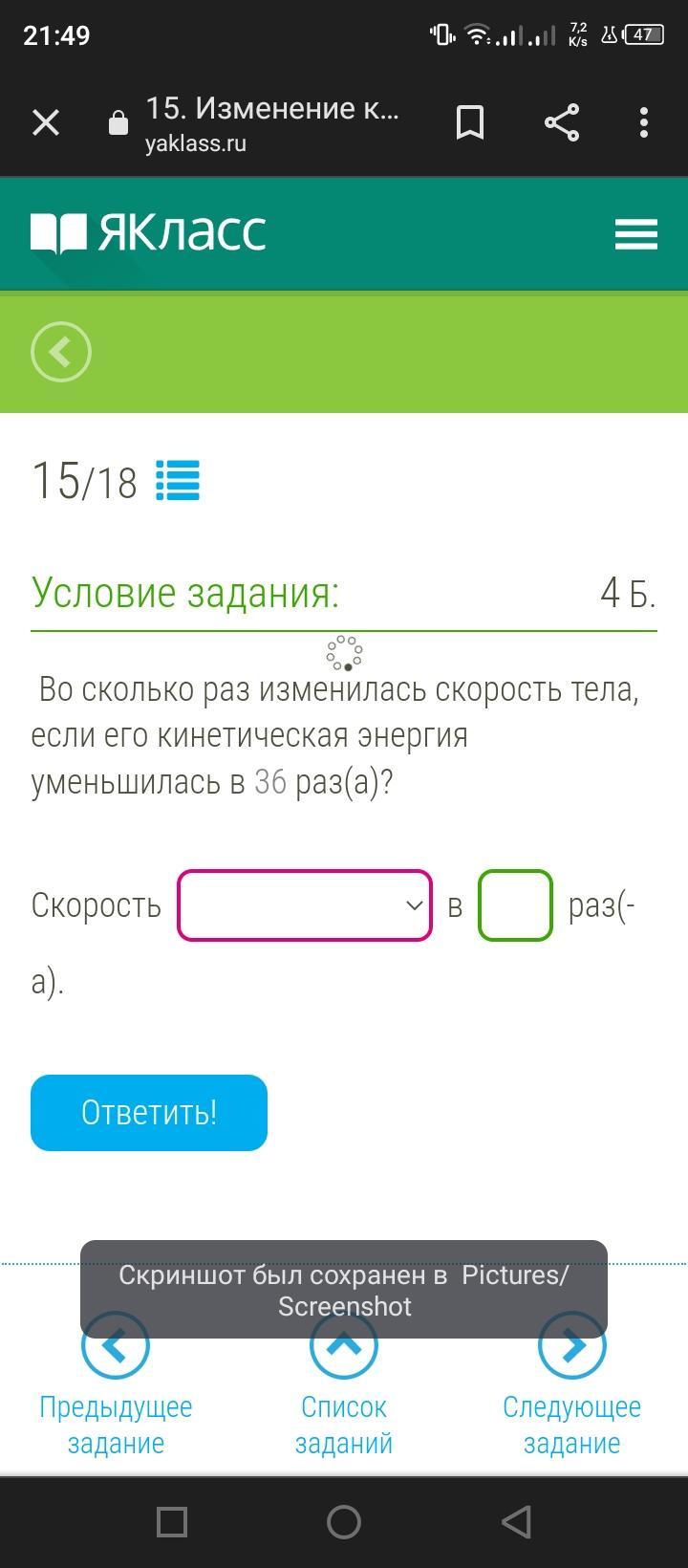Tap the number input box before раз

516,905
